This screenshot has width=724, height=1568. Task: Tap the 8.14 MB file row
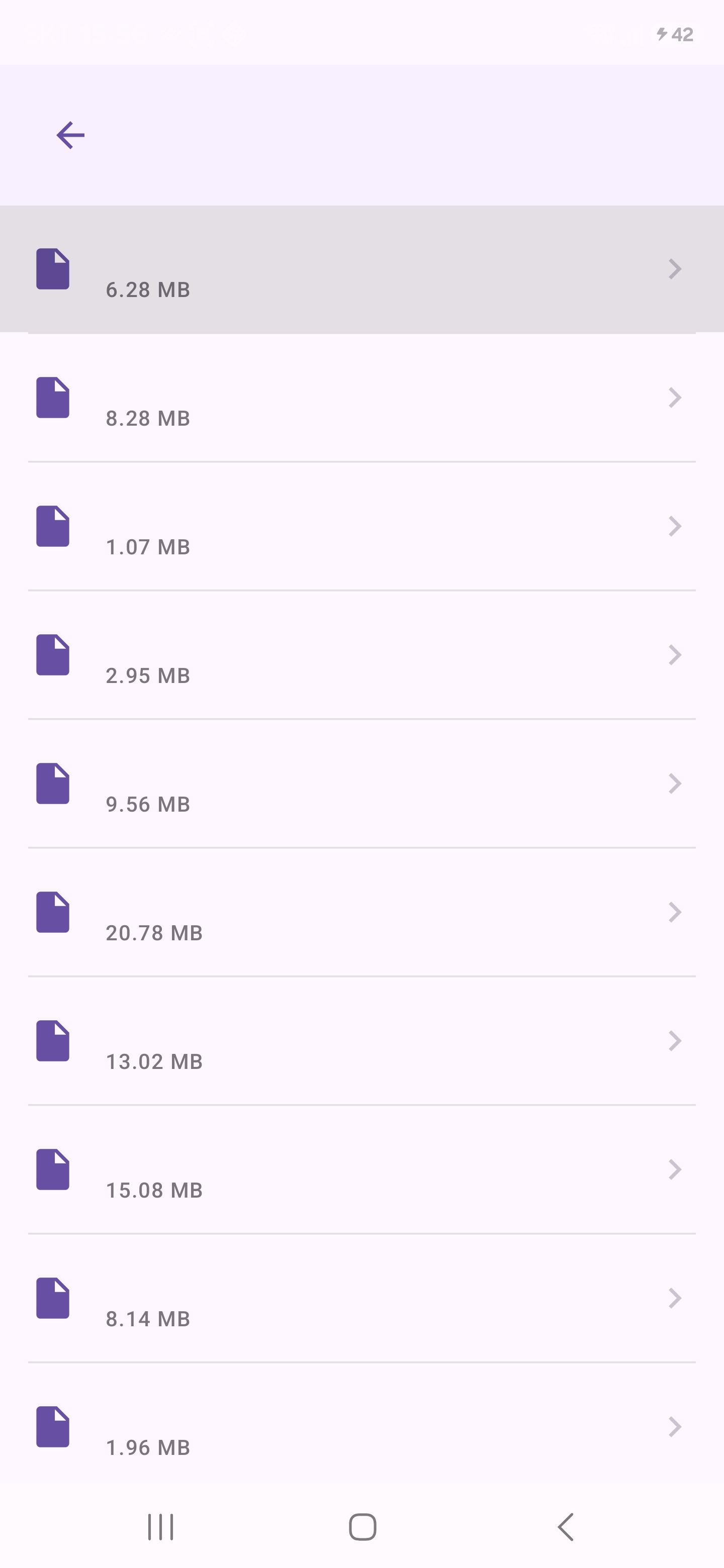coord(361,1298)
